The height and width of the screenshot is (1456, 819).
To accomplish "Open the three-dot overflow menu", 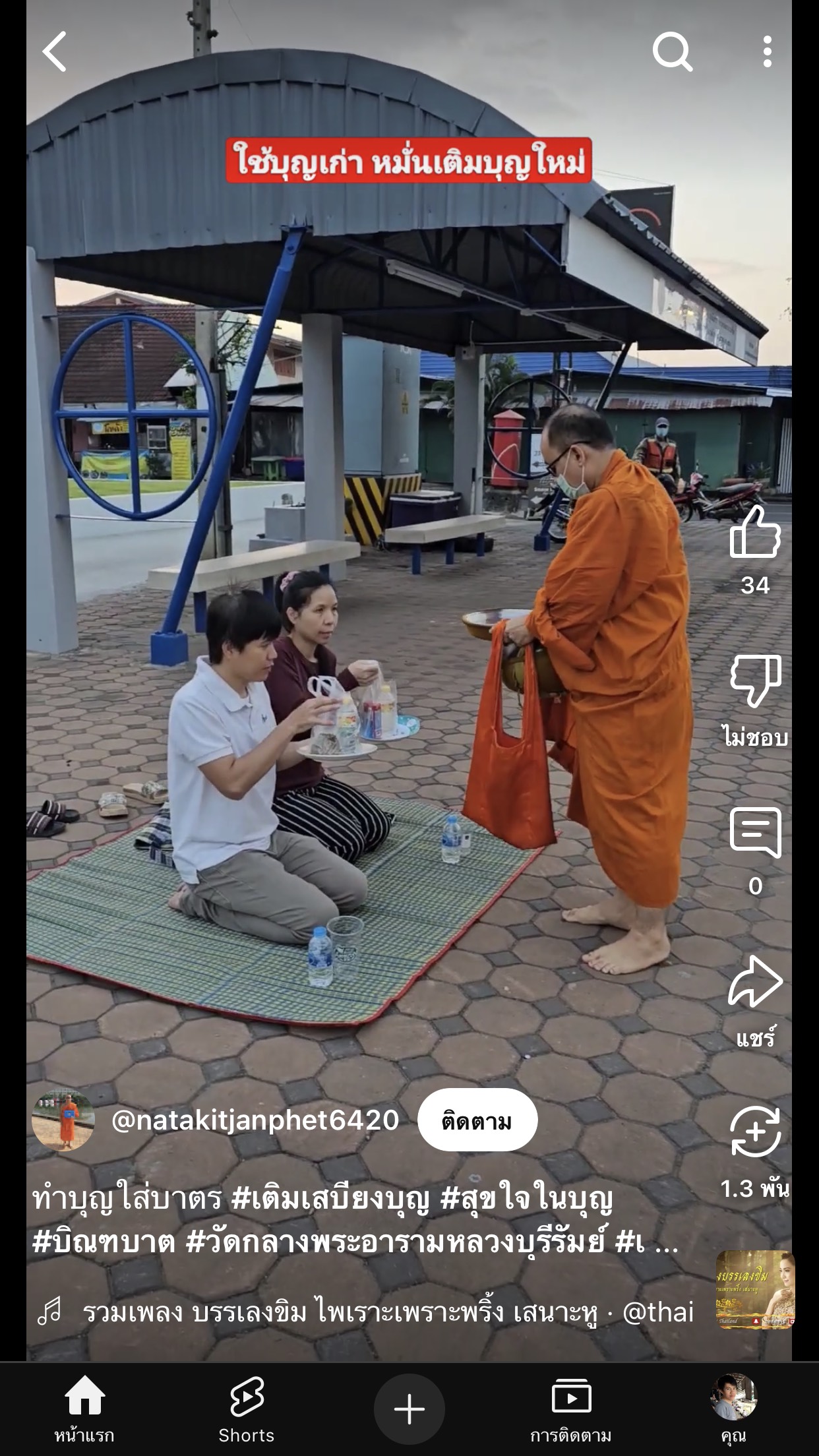I will click(x=767, y=51).
